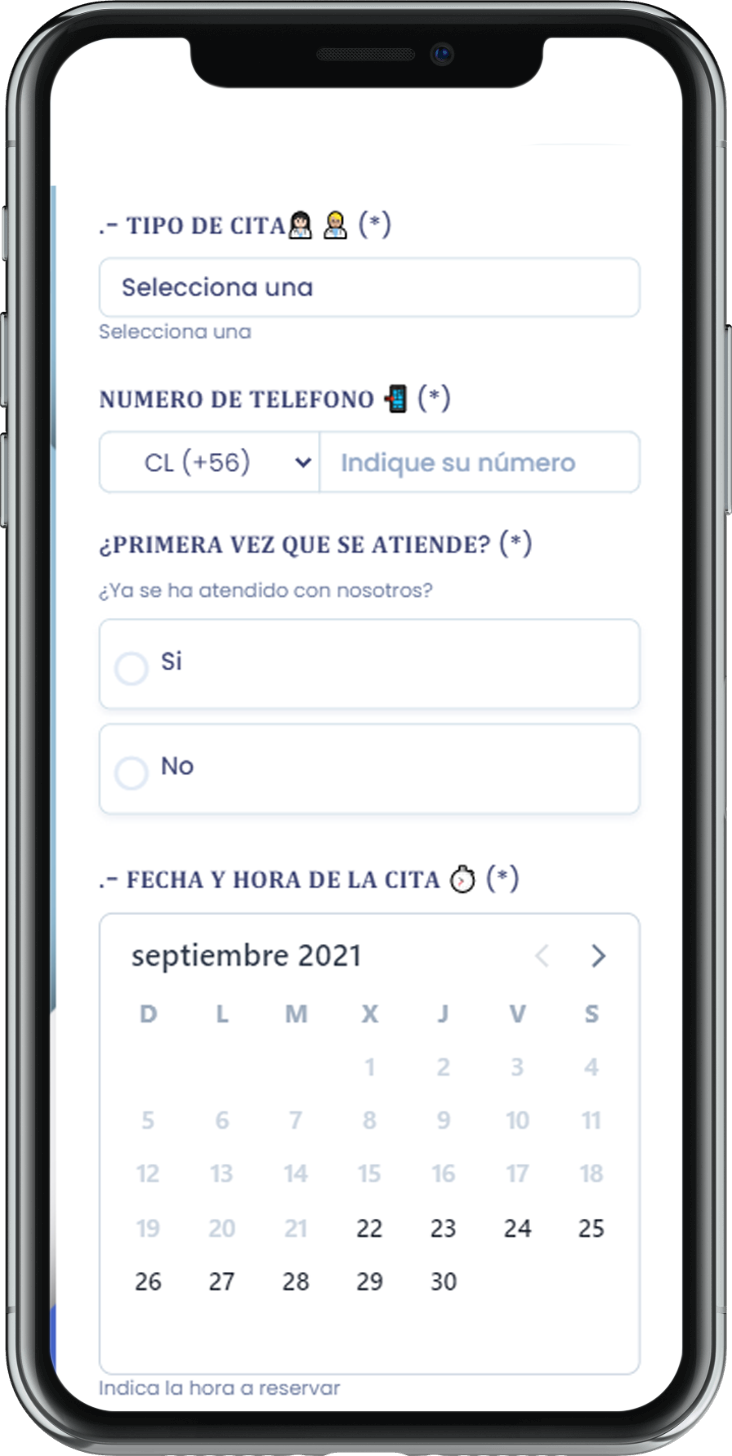Open the Tipo de cita dropdown
This screenshot has height=1456, width=732.
coord(369,288)
